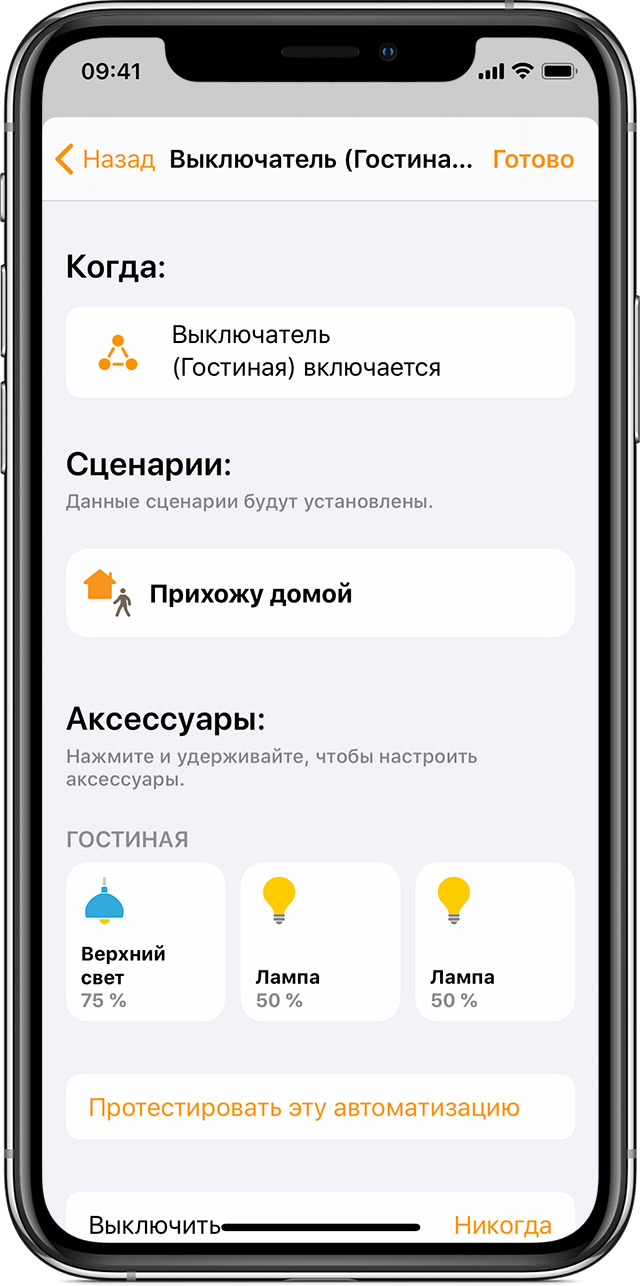The width and height of the screenshot is (640, 1286).
Task: Go back with the Назад button
Action: point(105,160)
